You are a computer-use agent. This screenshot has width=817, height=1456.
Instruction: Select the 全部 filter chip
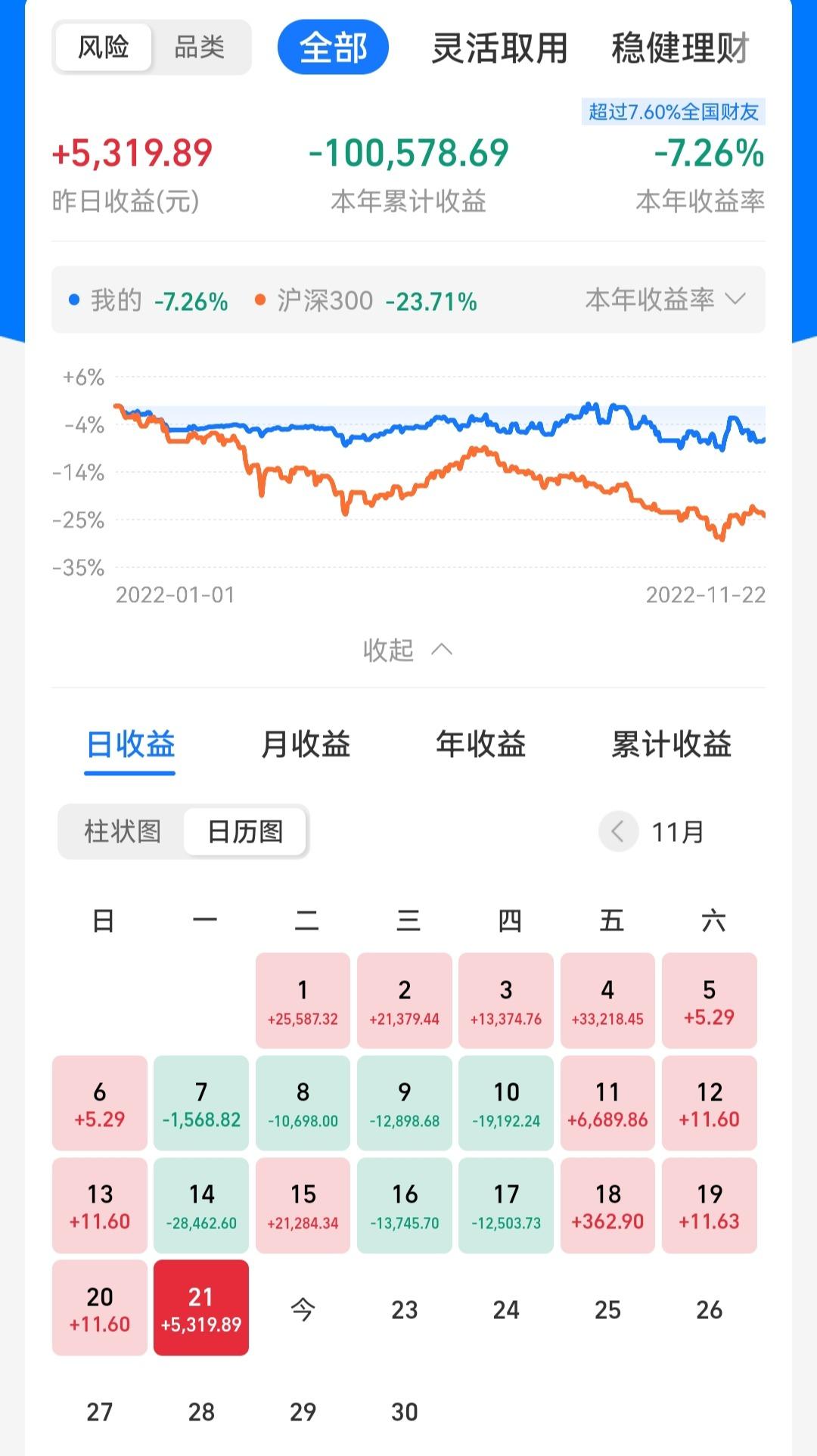tap(333, 48)
